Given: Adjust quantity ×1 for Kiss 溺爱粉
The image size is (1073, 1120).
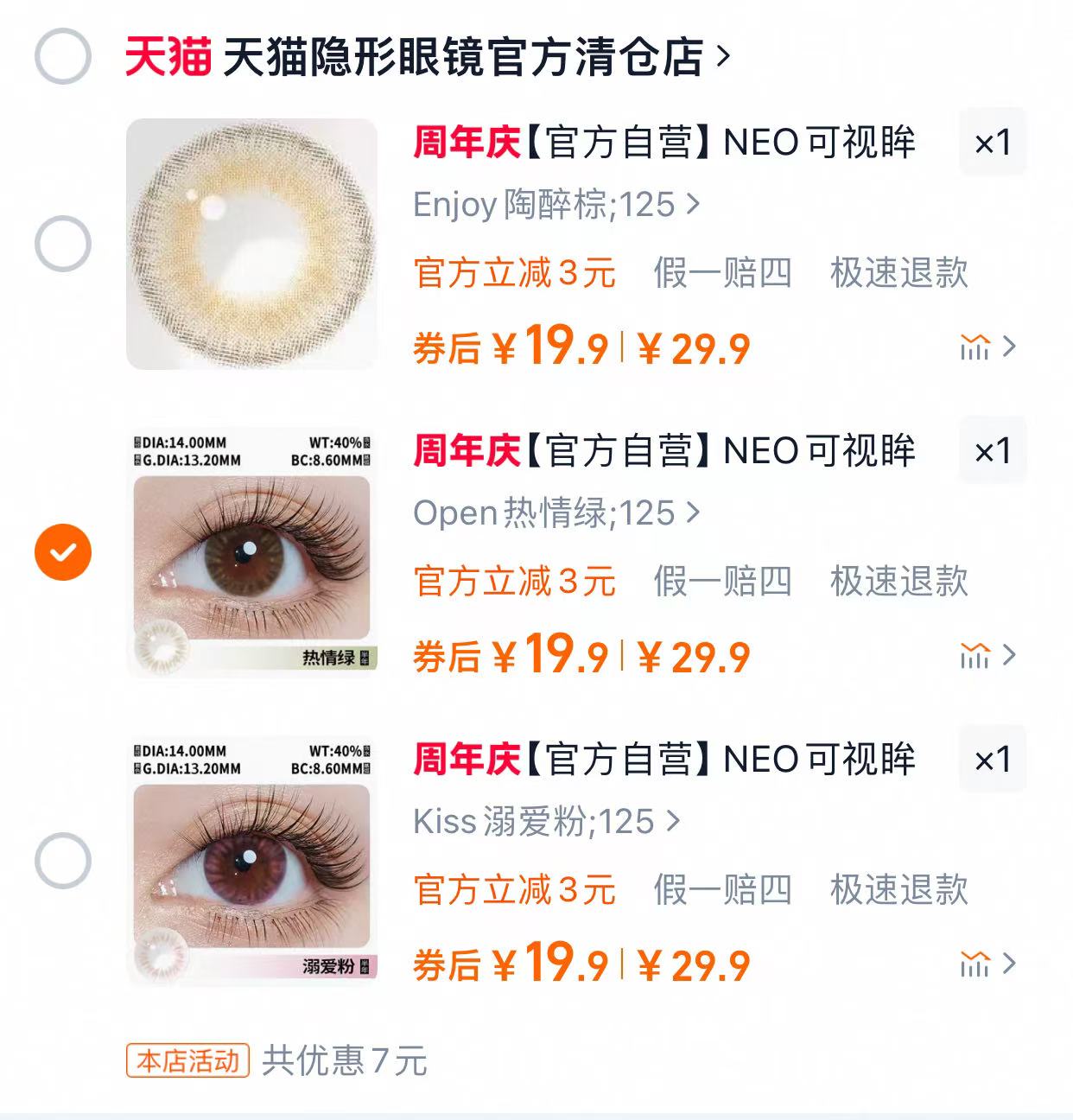Looking at the screenshot, I should tap(992, 760).
